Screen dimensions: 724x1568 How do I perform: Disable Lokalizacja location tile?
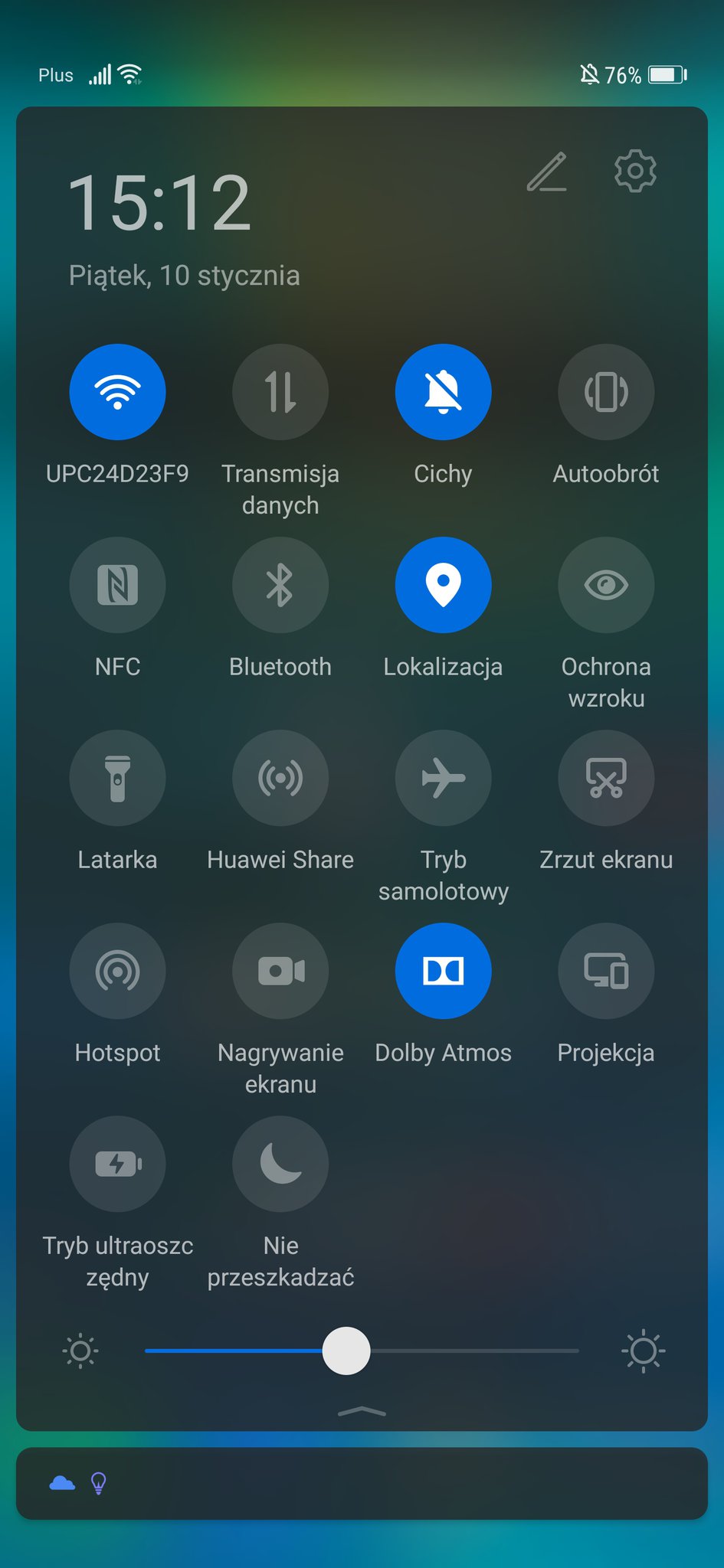pyautogui.click(x=443, y=585)
